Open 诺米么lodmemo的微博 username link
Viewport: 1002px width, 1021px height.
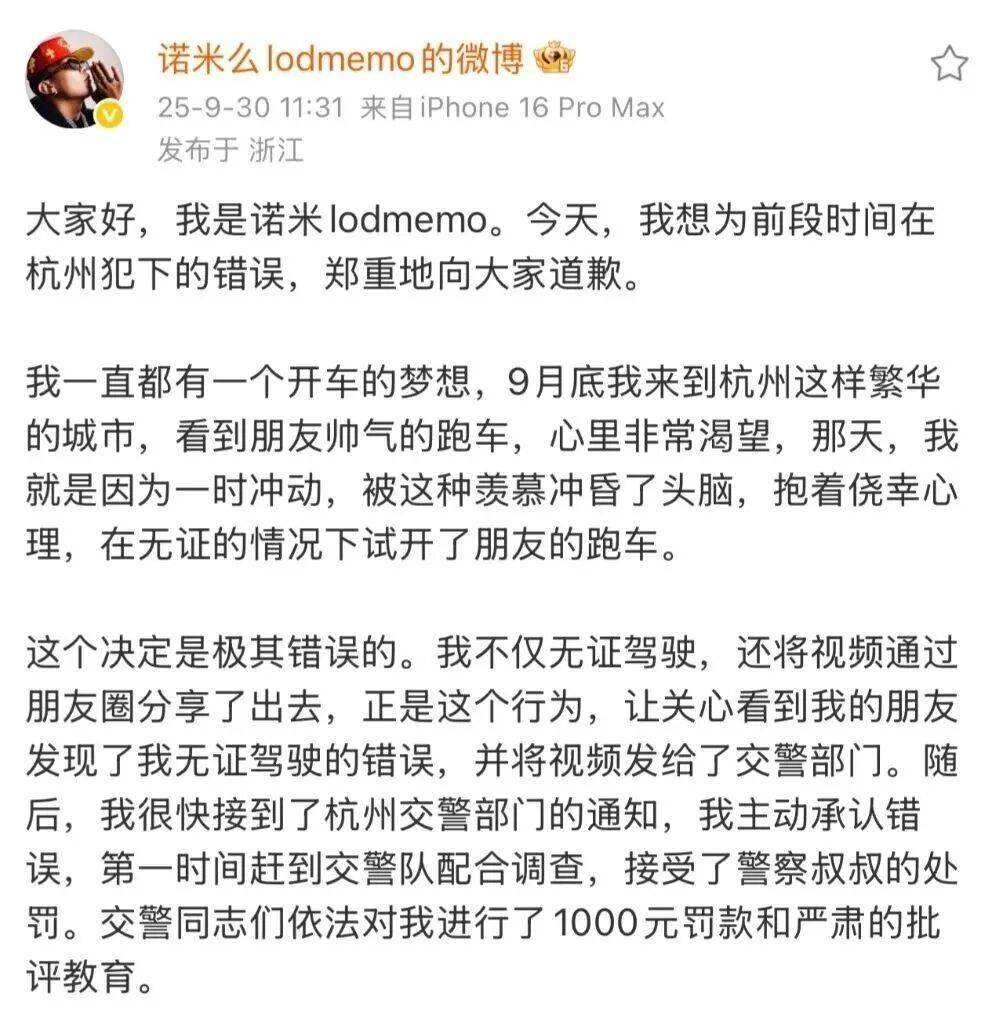340,60
